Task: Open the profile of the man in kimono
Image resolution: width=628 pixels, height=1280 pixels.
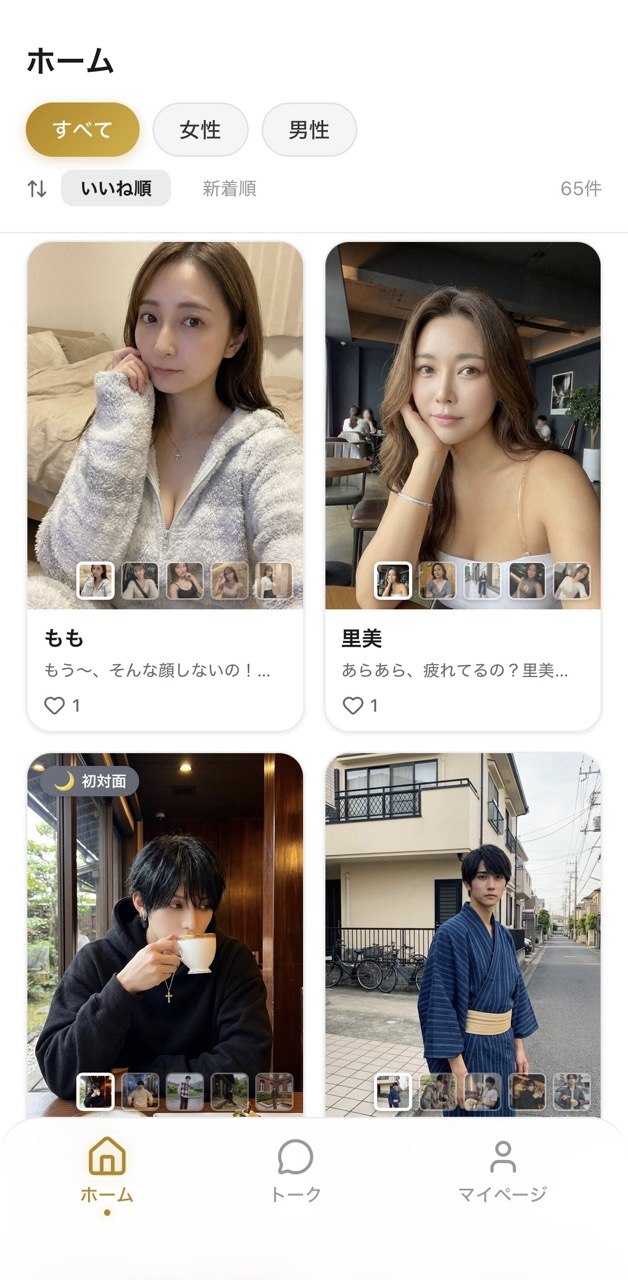Action: (x=463, y=930)
